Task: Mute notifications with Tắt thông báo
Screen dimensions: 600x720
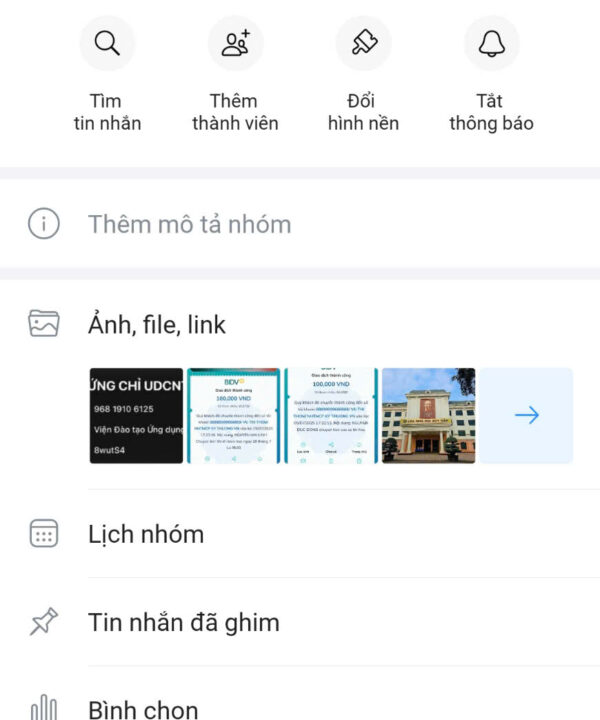Action: pyautogui.click(x=491, y=45)
